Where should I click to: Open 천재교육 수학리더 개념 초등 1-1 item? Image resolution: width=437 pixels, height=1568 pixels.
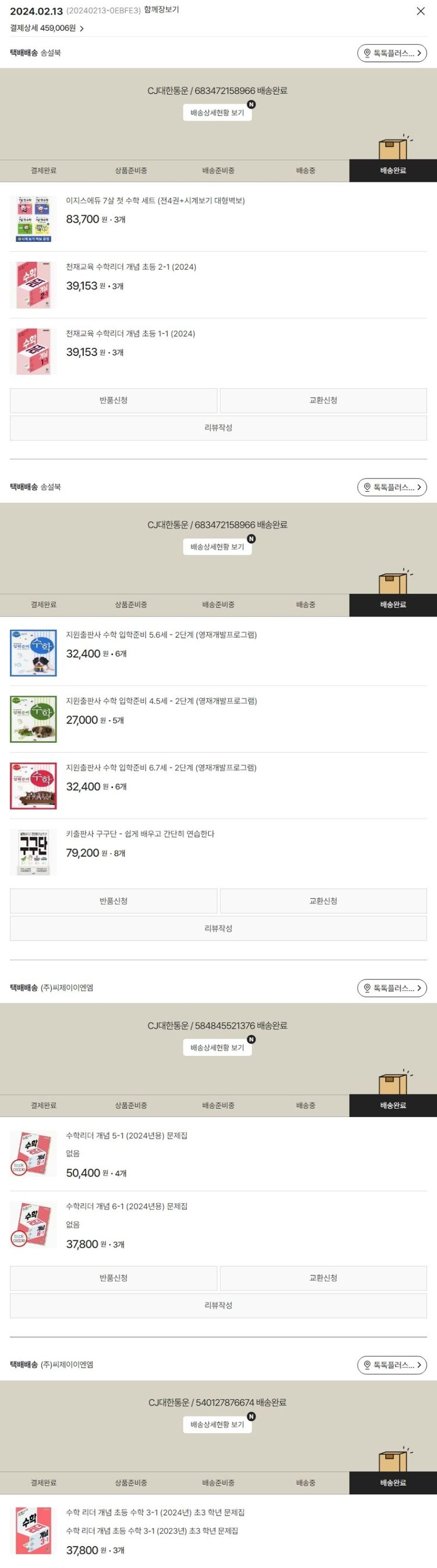point(131,333)
